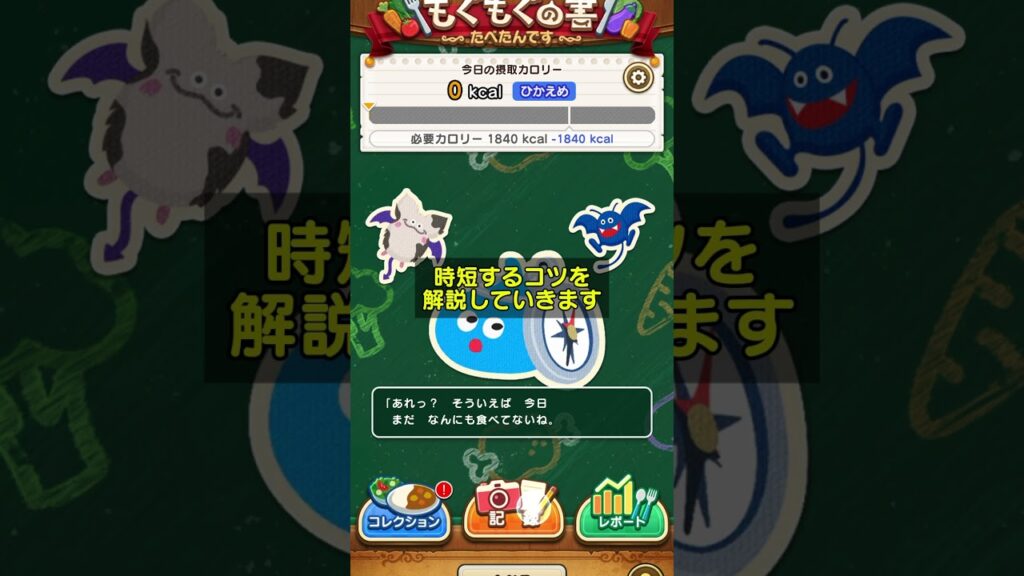Open the settings gear icon
Image resolution: width=1024 pixels, height=576 pixels.
coord(637,76)
